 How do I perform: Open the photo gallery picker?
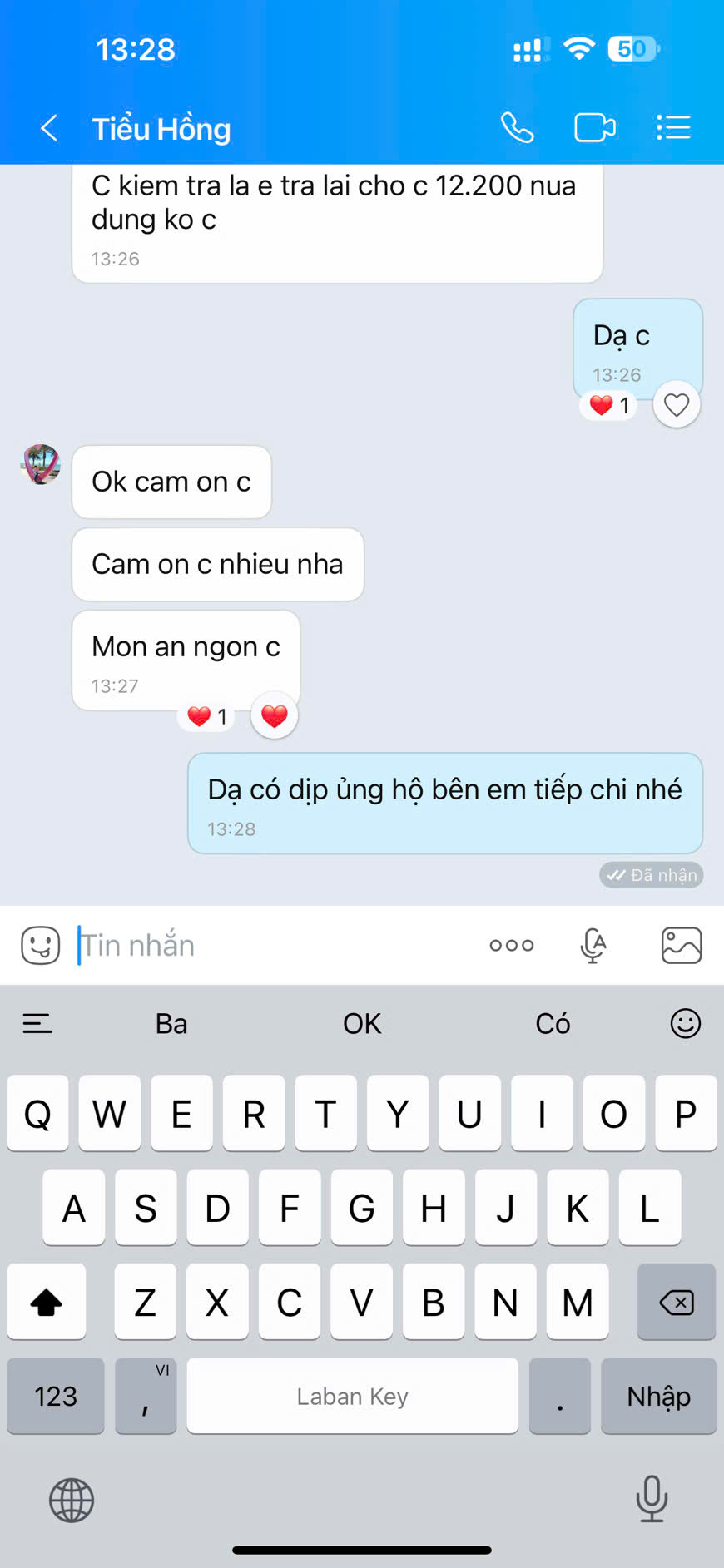682,945
